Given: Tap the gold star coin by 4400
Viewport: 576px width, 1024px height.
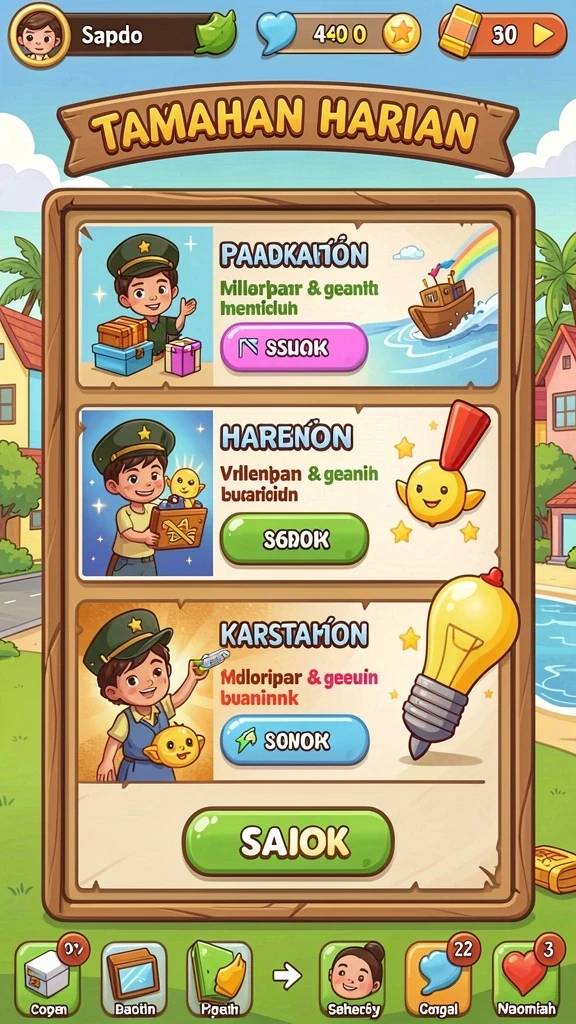Looking at the screenshot, I should pyautogui.click(x=401, y=34).
